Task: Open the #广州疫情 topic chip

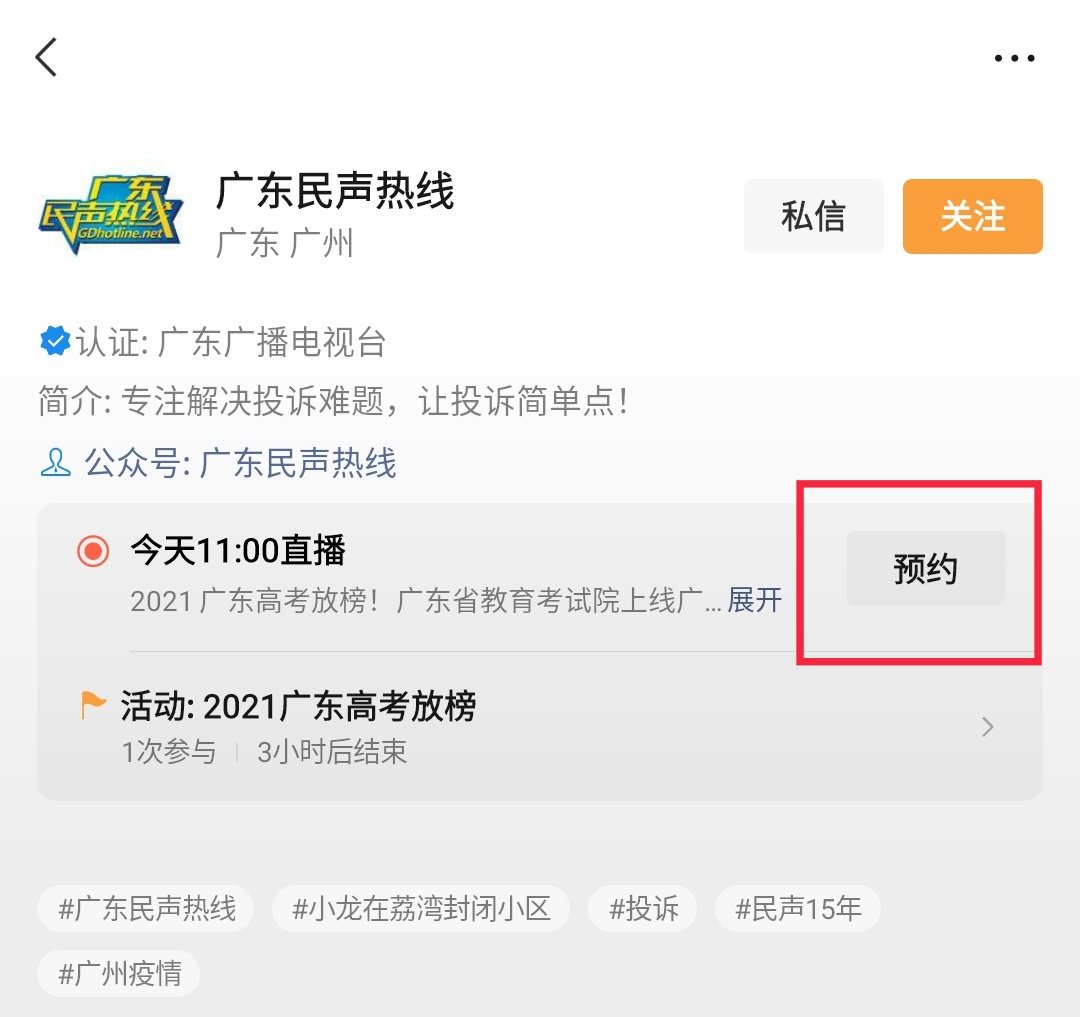Action: tap(119, 973)
